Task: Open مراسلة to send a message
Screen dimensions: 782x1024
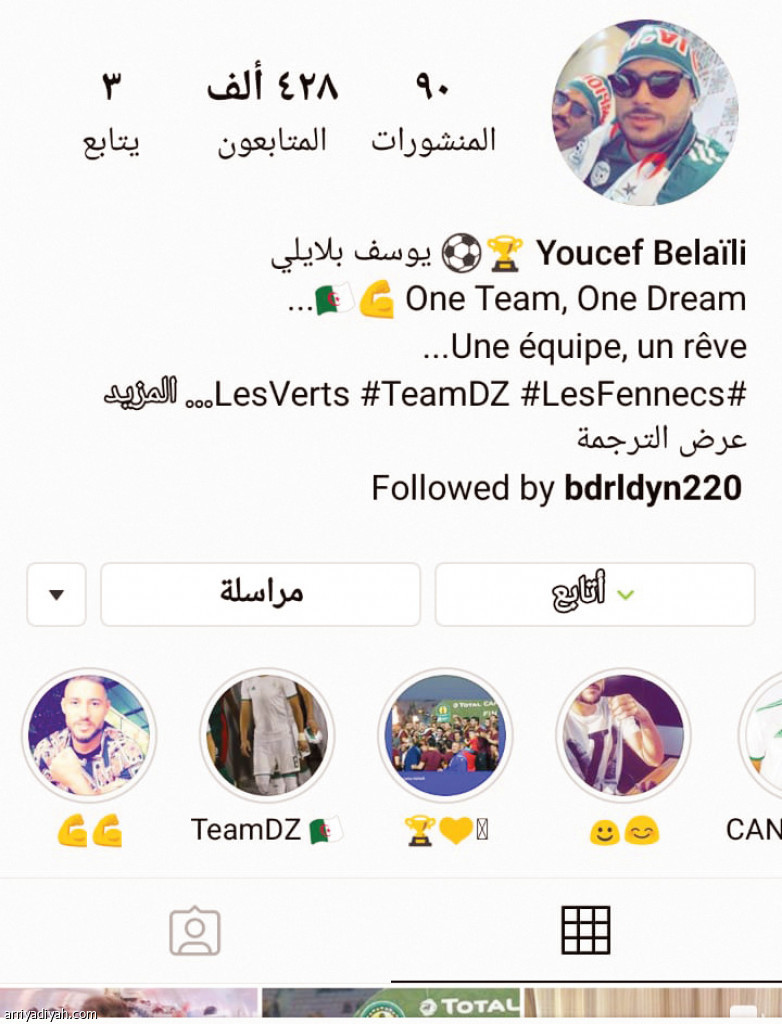Action: [x=260, y=594]
